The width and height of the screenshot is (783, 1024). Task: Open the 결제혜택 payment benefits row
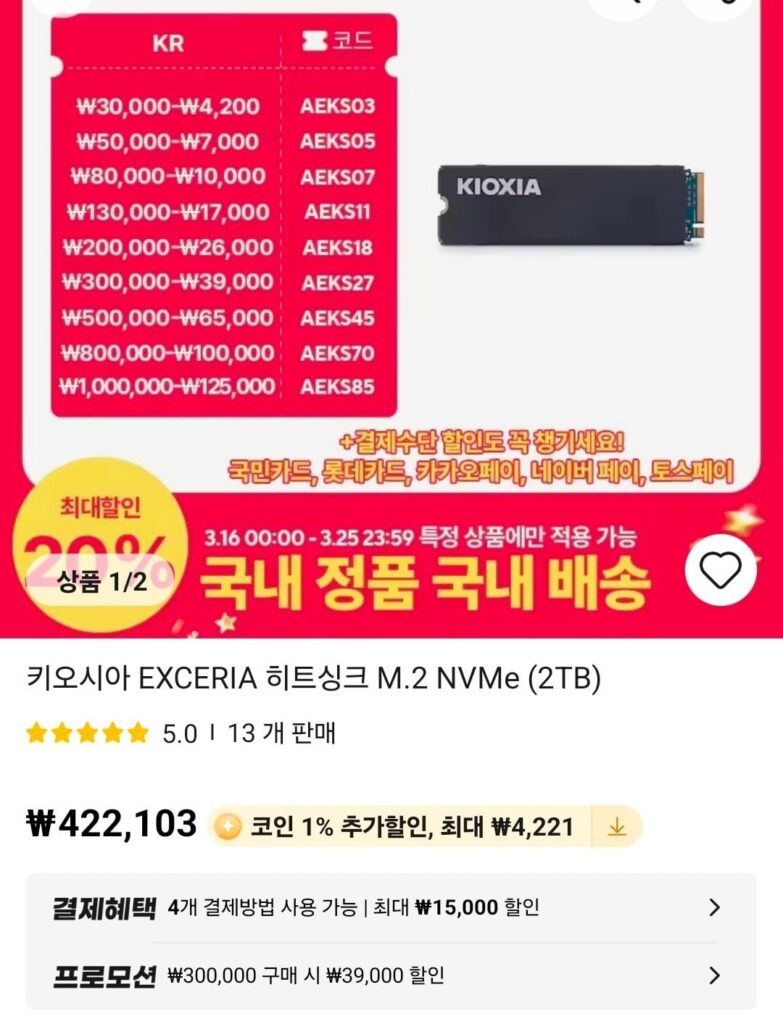pos(391,907)
